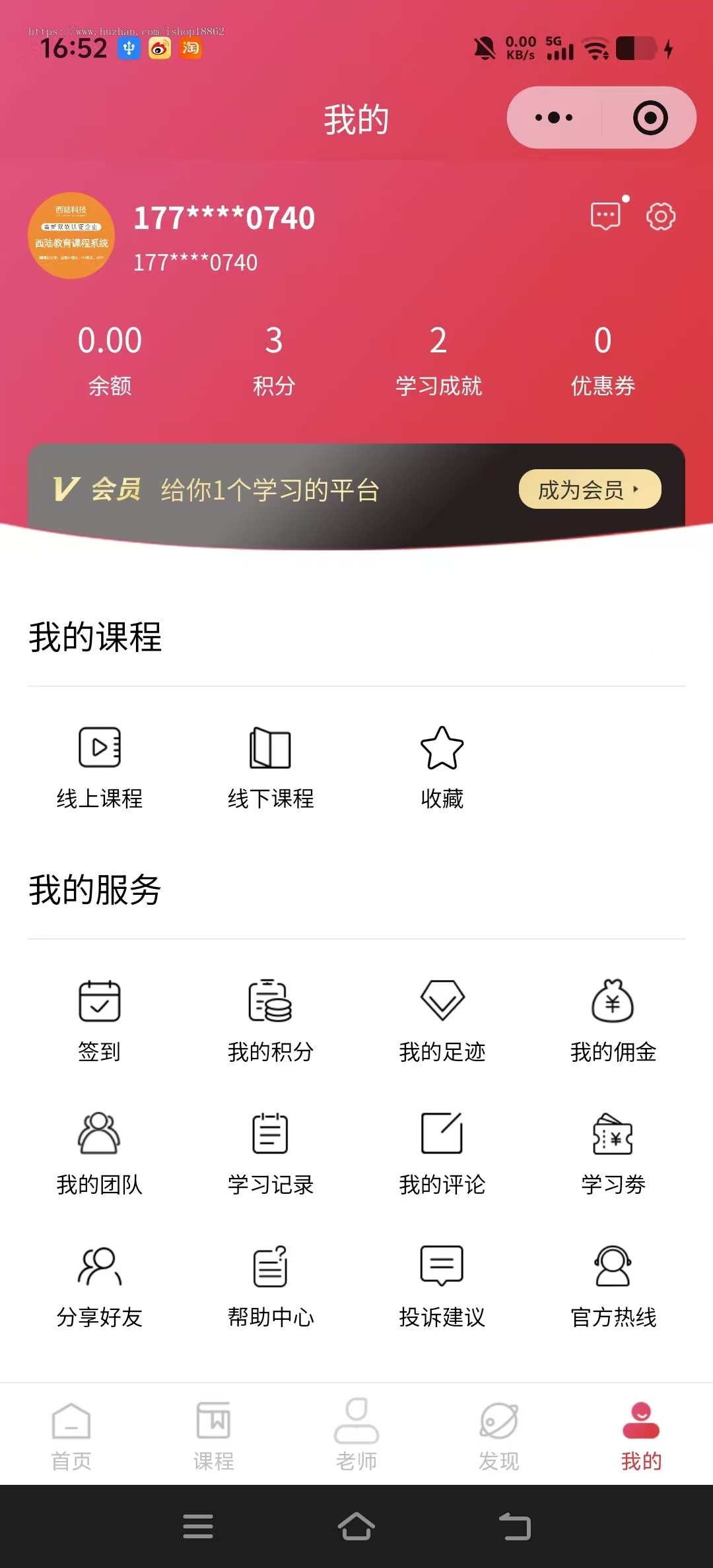This screenshot has height=1568, width=713.
Task: Open 线上课程 (online courses)
Action: coord(100,766)
